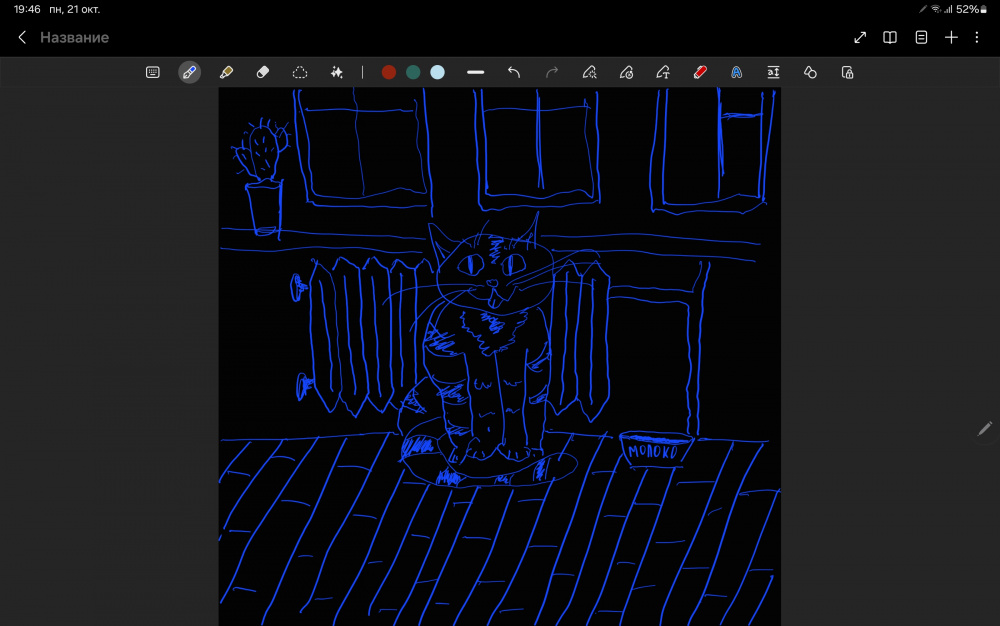The height and width of the screenshot is (626, 1000).
Task: Toggle the canvas lock icon
Action: pos(847,72)
